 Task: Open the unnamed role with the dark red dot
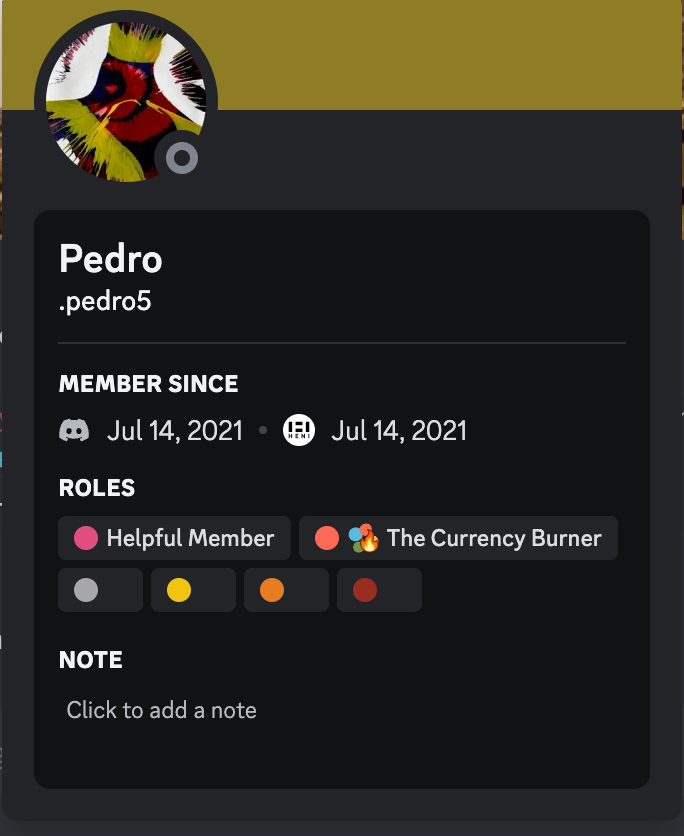pos(379,590)
